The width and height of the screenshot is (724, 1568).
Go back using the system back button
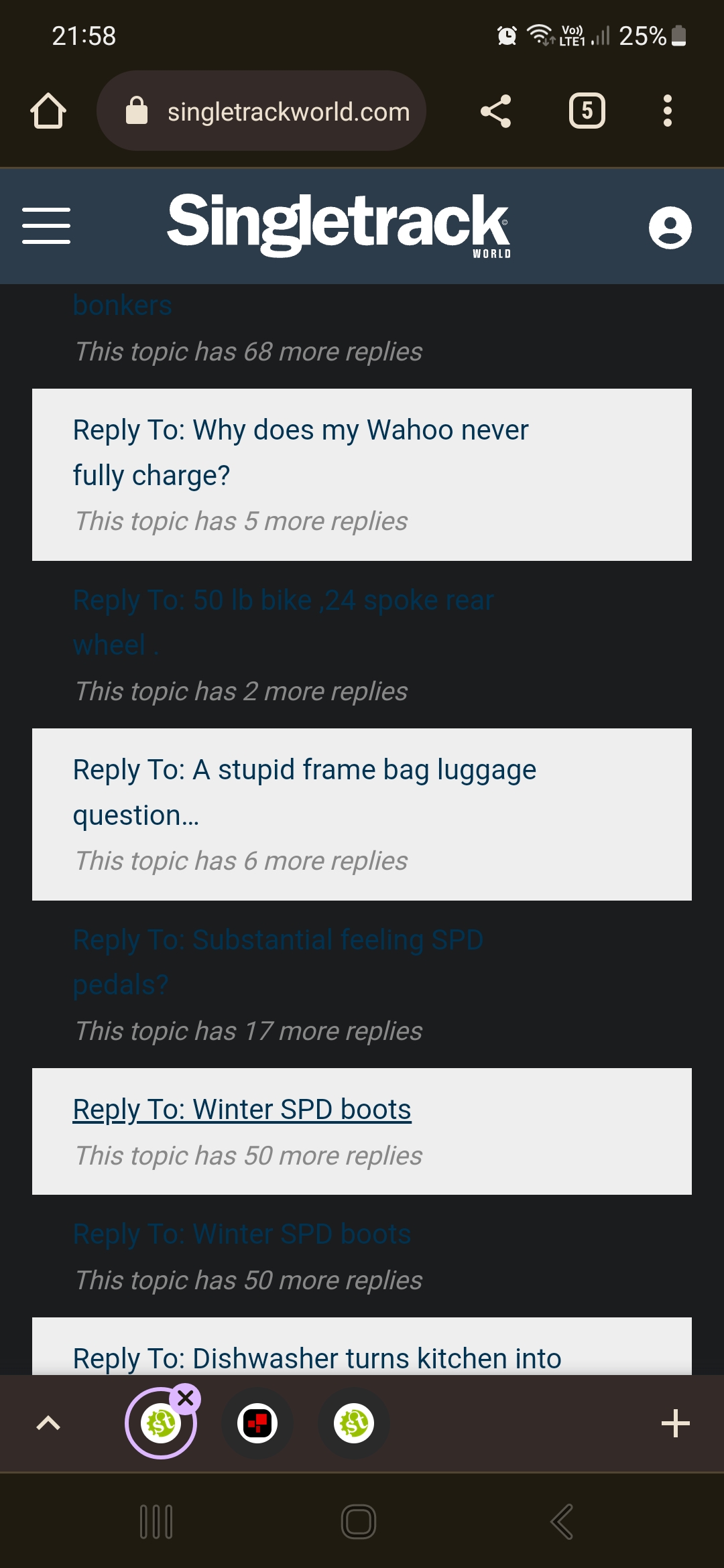[x=562, y=1521]
